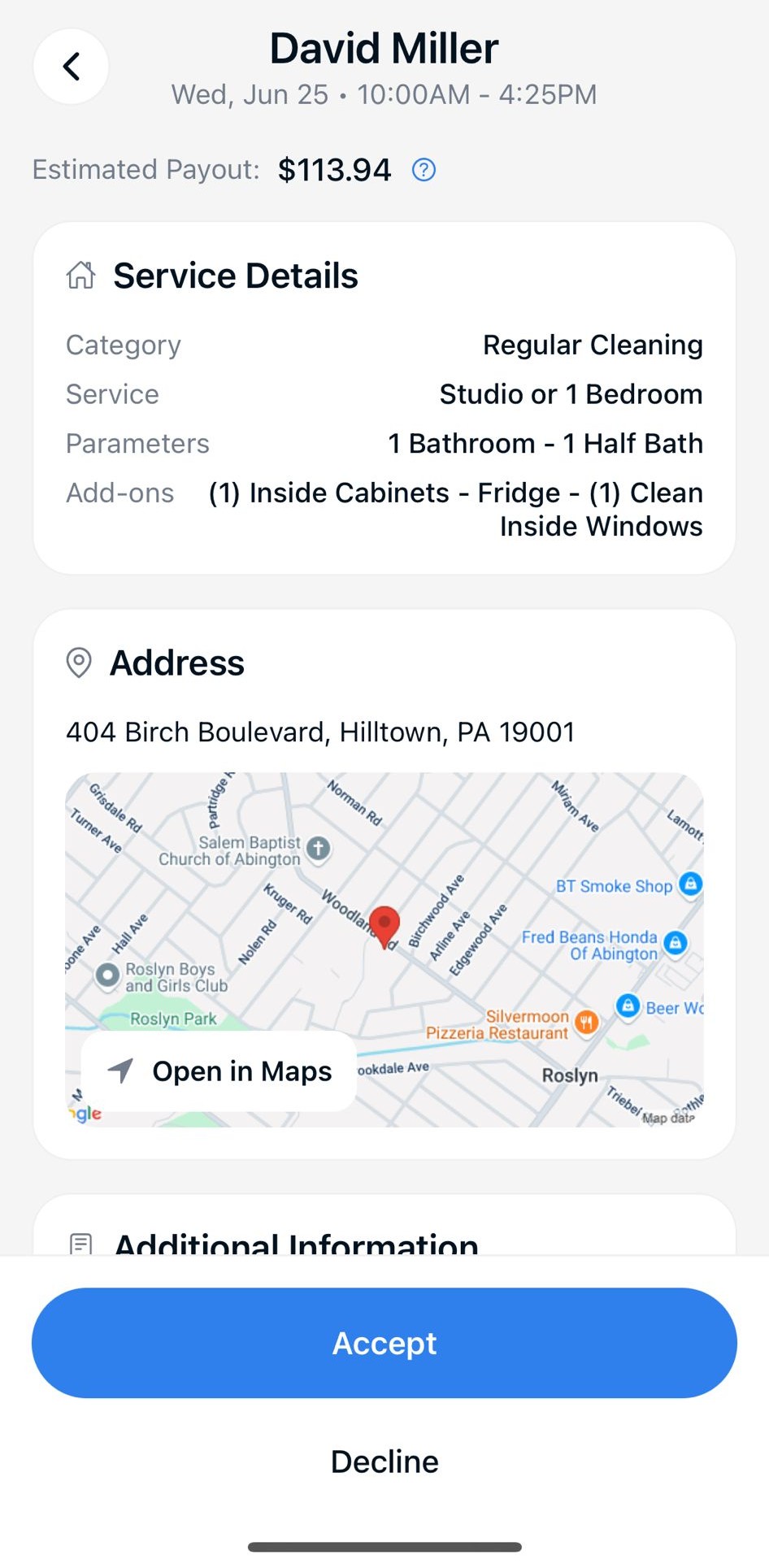The image size is (769, 1568).
Task: Decline this cleaning job request
Action: point(384,1462)
